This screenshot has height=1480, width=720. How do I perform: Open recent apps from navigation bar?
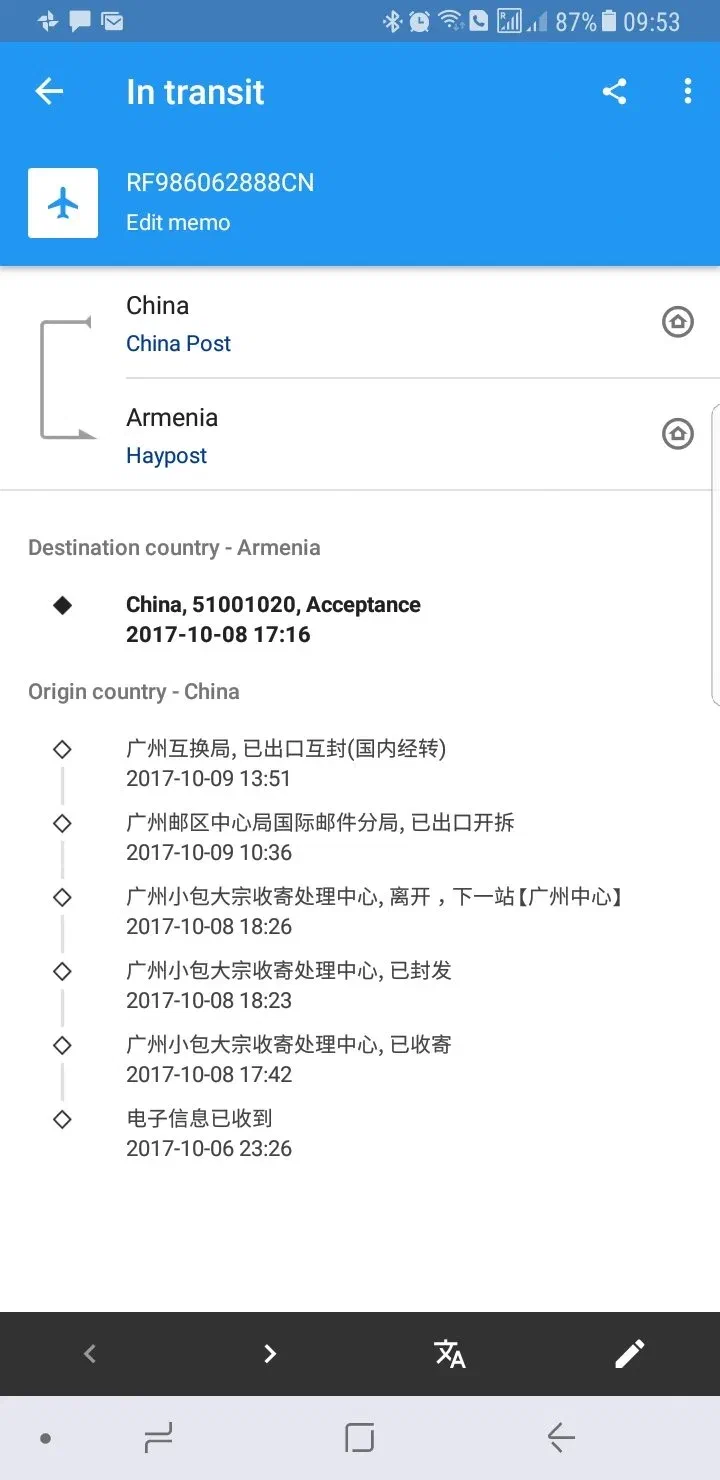click(x=158, y=1438)
